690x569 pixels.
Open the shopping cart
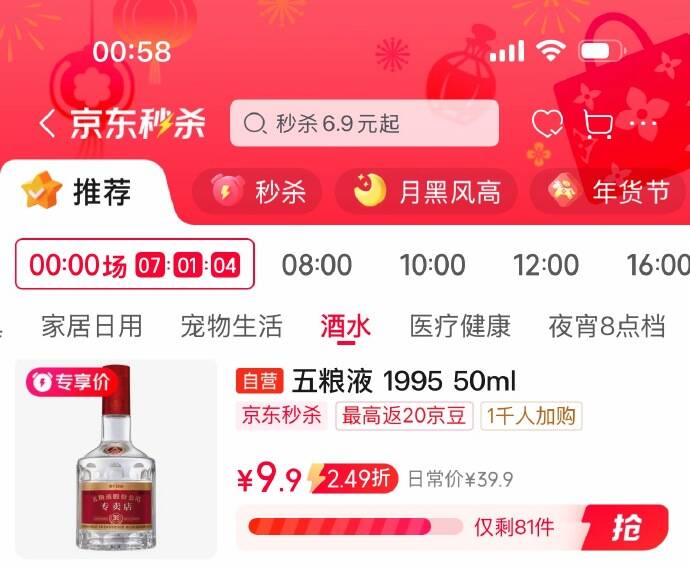597,124
